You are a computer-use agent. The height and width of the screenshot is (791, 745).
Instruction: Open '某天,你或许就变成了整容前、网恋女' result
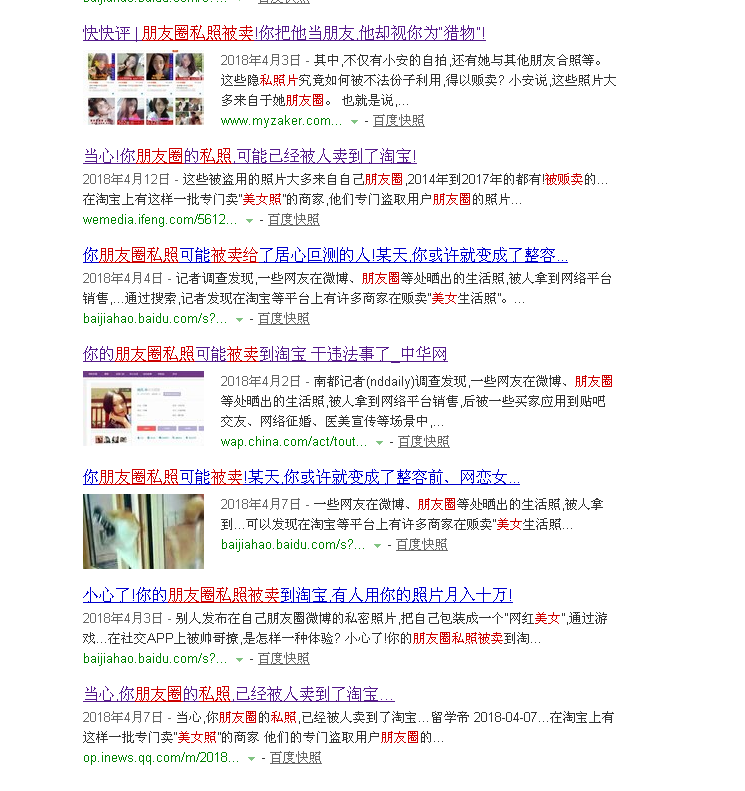[301, 477]
